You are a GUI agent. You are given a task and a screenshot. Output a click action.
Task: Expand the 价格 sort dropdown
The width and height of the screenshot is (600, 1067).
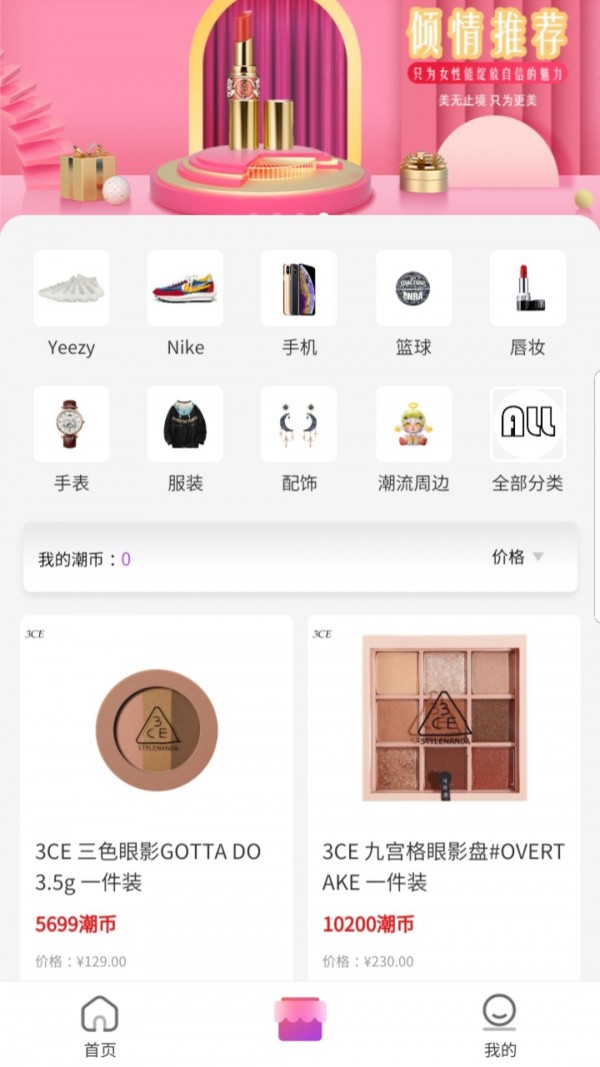point(517,557)
